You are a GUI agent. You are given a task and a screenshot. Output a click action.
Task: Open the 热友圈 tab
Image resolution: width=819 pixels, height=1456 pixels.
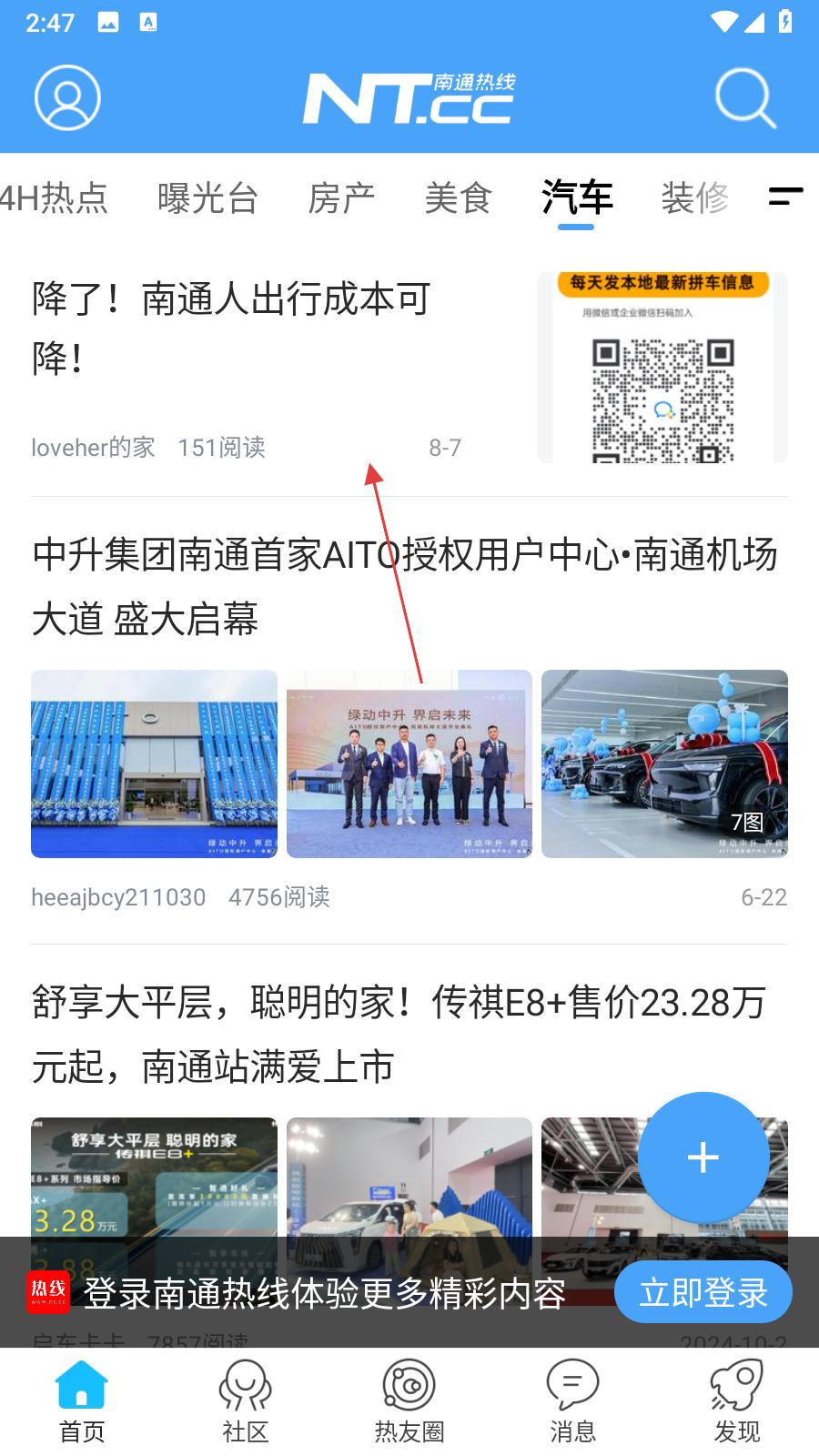(409, 1401)
